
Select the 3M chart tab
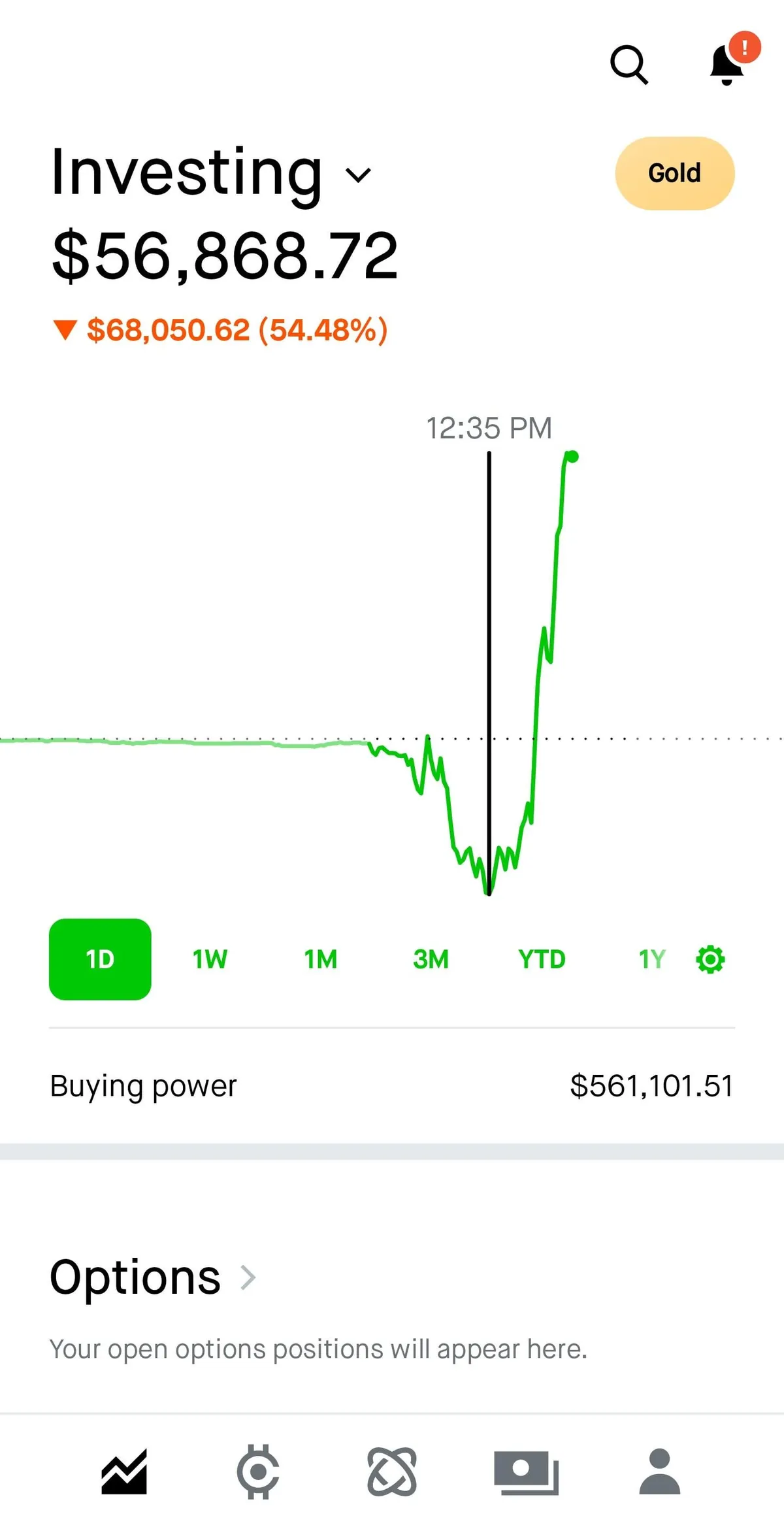point(431,959)
